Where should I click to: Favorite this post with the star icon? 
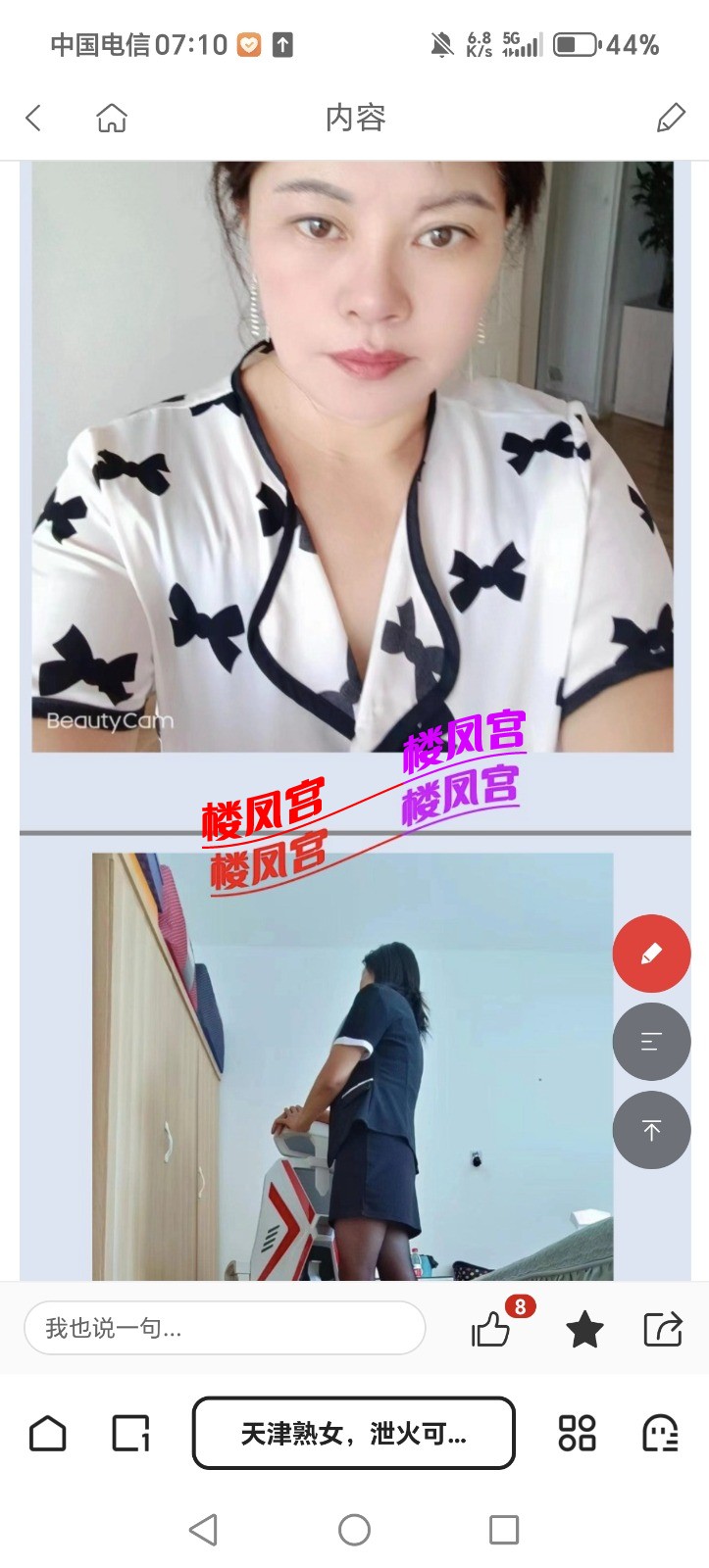584,1329
